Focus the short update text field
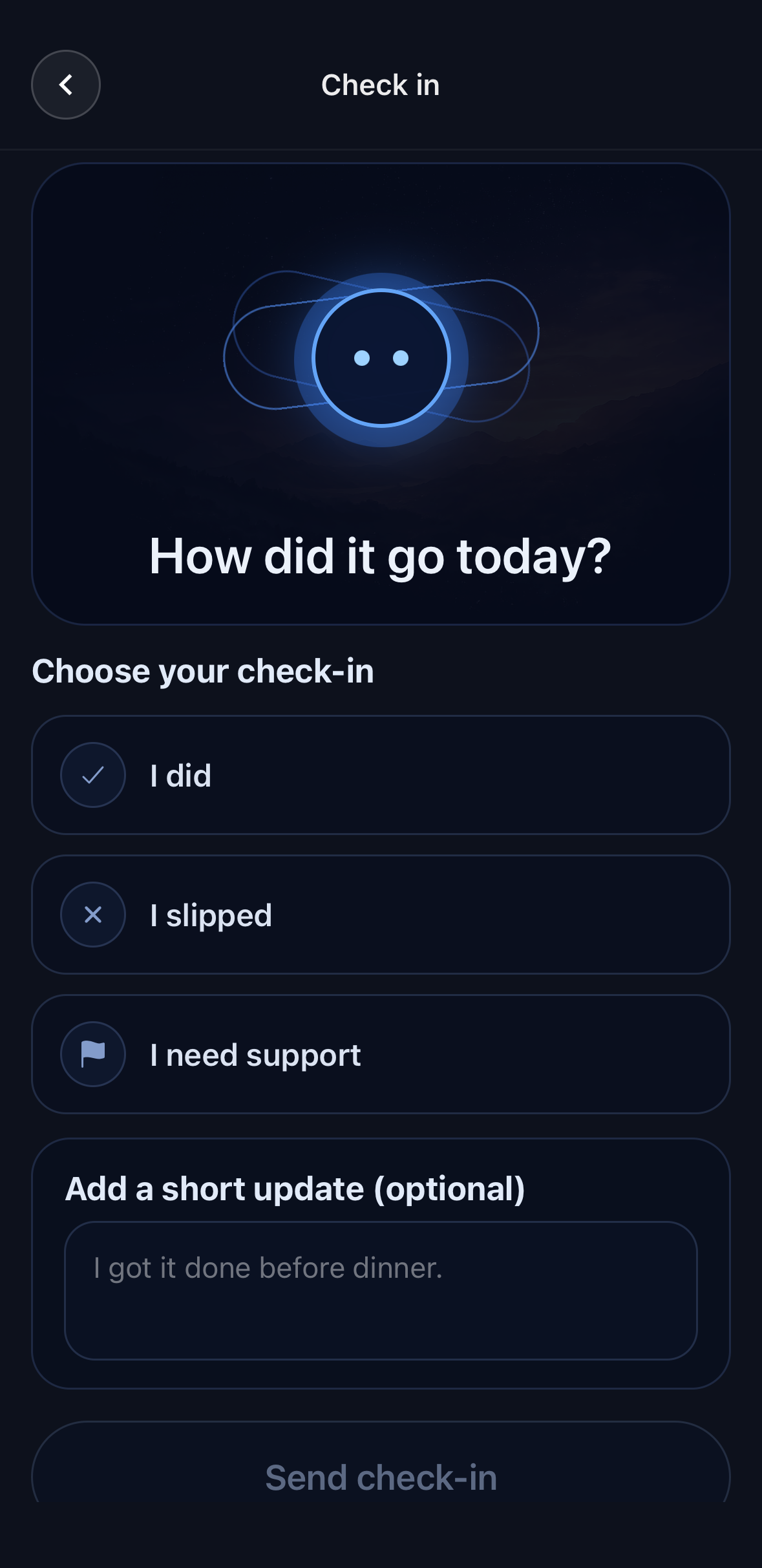 (x=381, y=1290)
